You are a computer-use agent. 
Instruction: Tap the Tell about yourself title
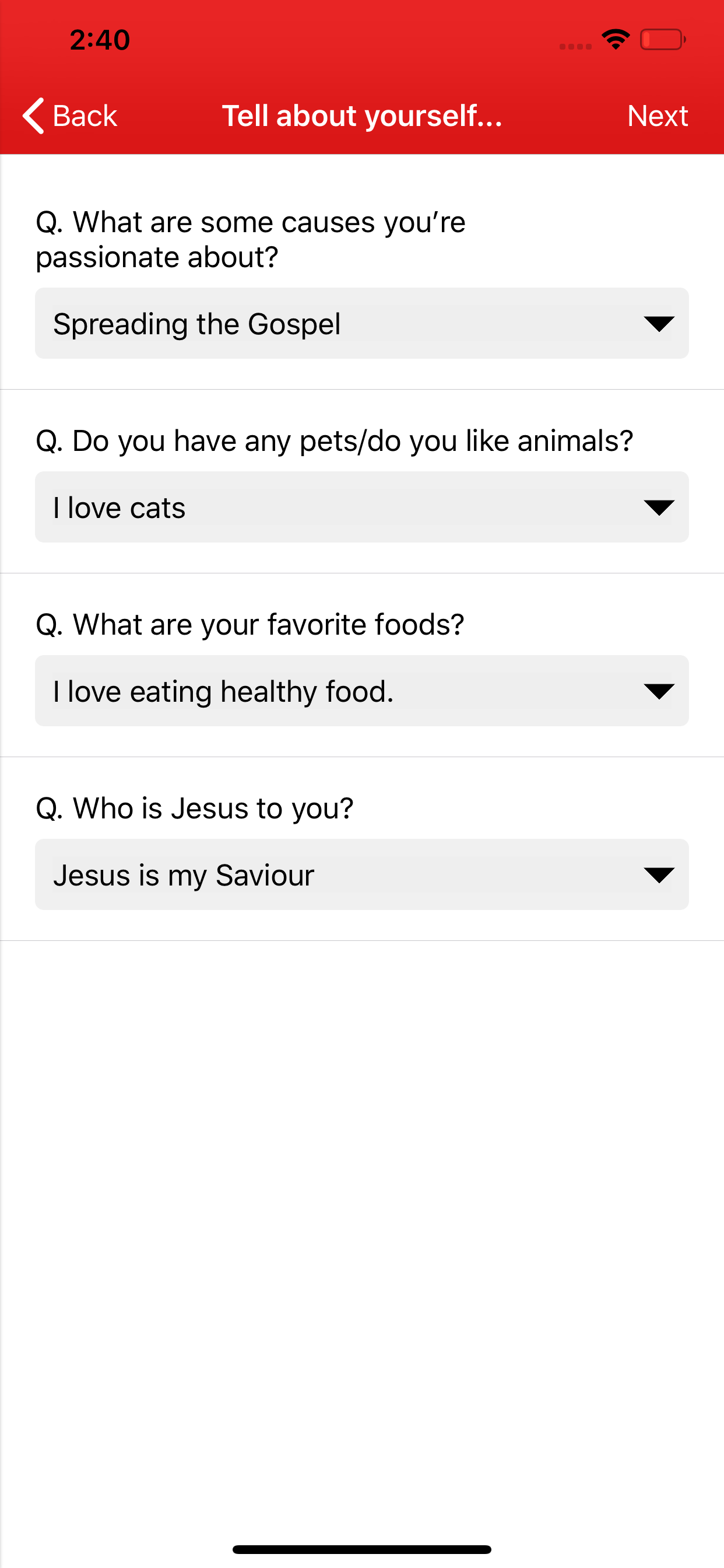point(362,115)
